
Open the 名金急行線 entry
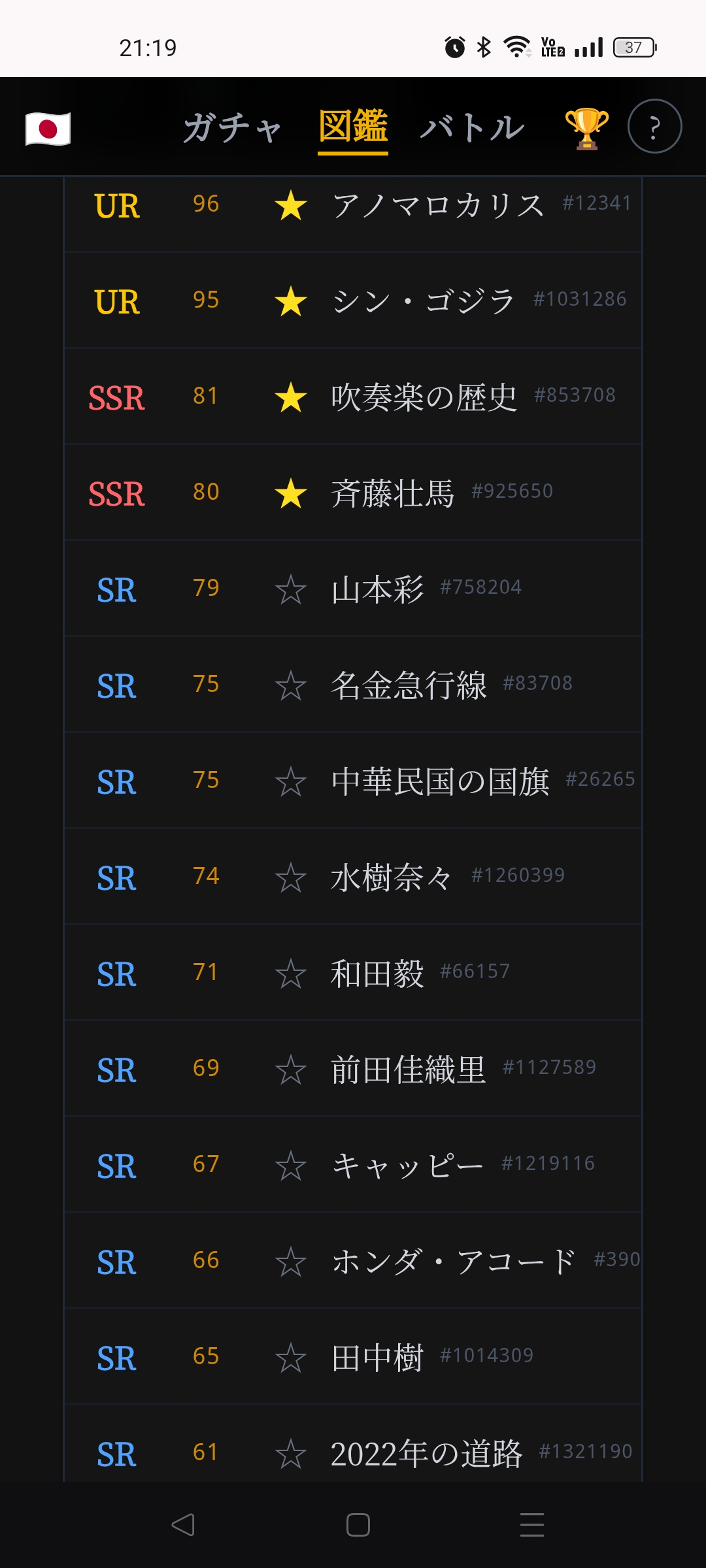coord(409,686)
